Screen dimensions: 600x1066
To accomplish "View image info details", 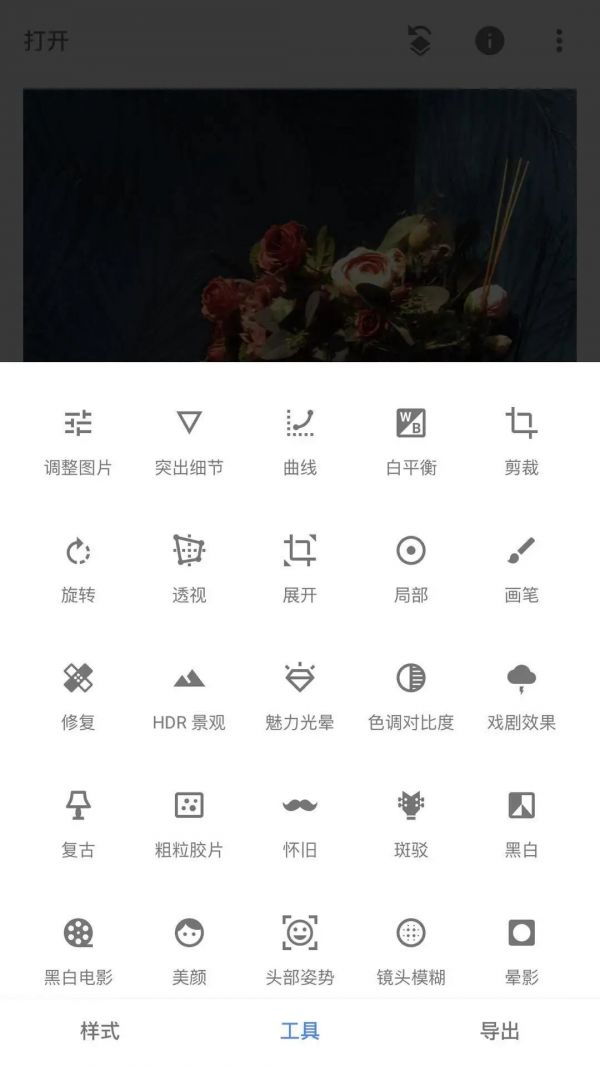I will (489, 41).
